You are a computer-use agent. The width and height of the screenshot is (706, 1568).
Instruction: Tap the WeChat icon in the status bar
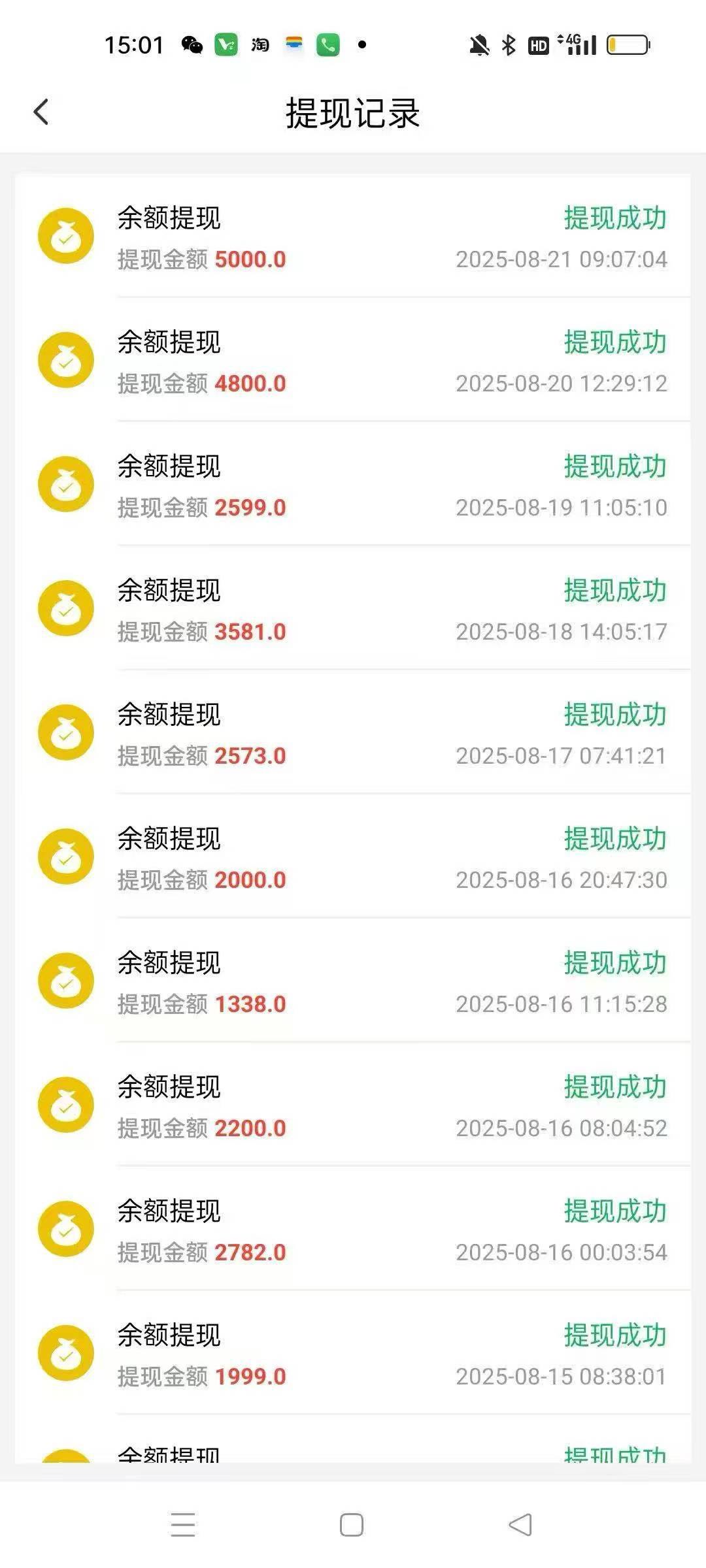[193, 44]
